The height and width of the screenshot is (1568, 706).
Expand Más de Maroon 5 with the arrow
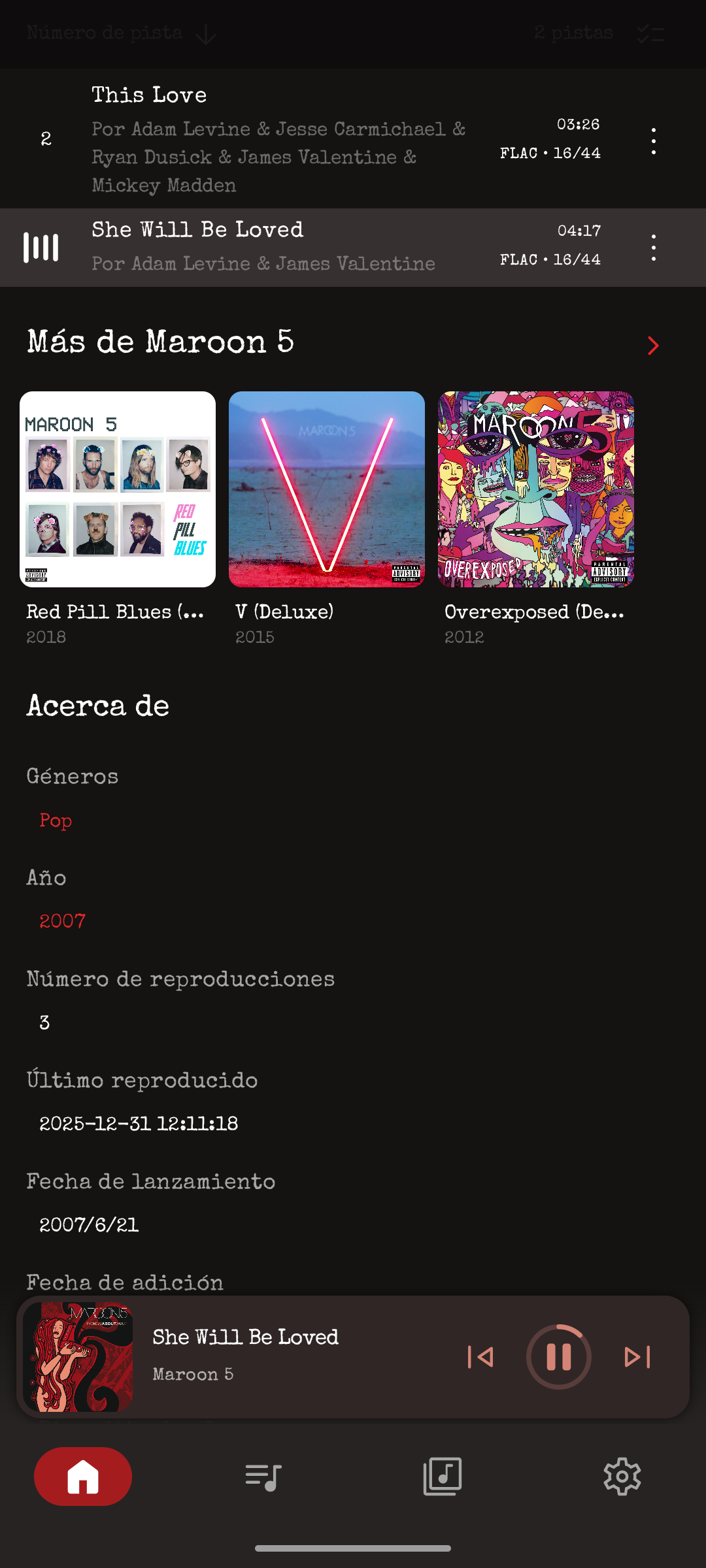(x=652, y=346)
